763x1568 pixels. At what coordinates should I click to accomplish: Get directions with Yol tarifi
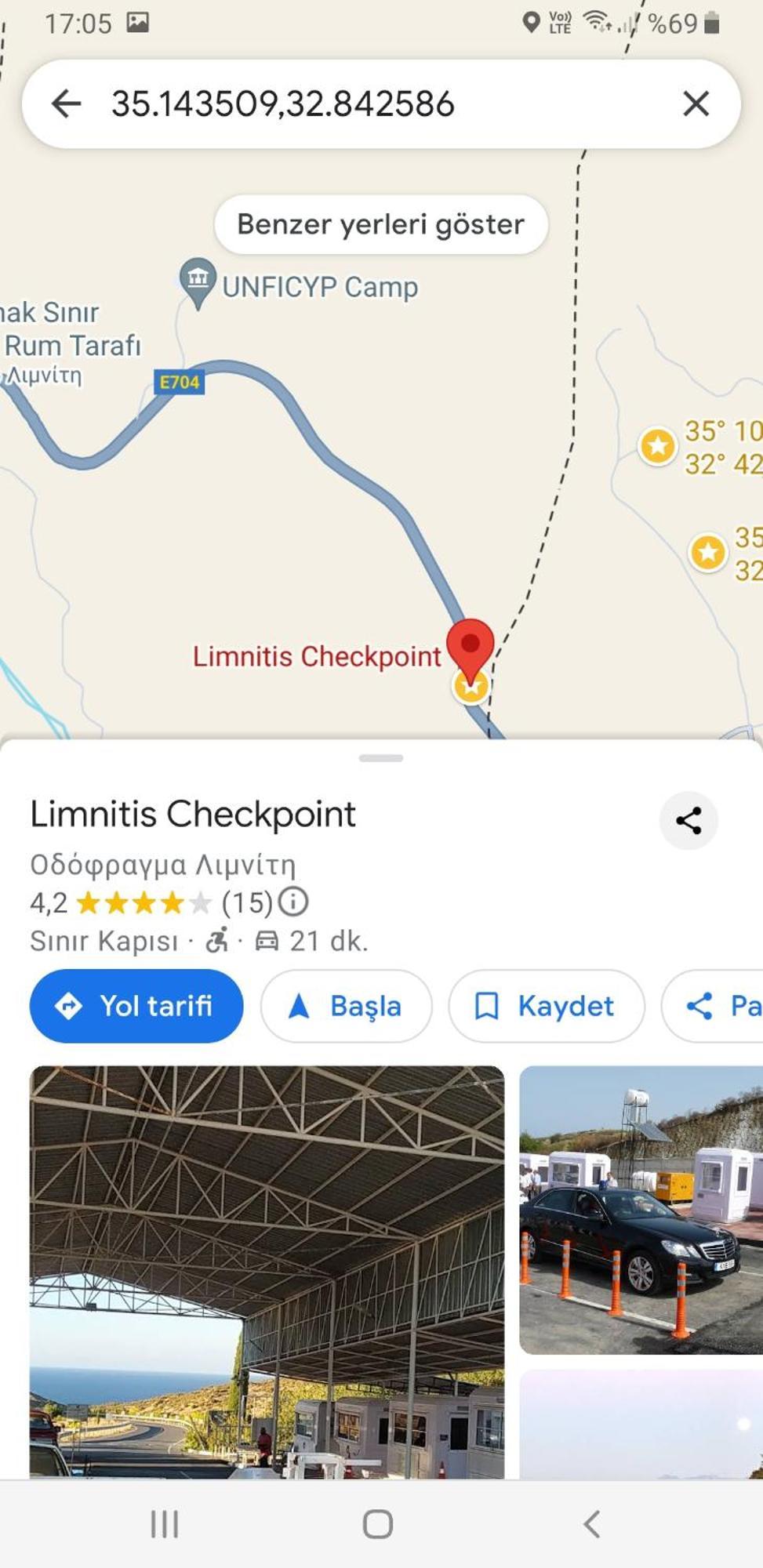(136, 1006)
